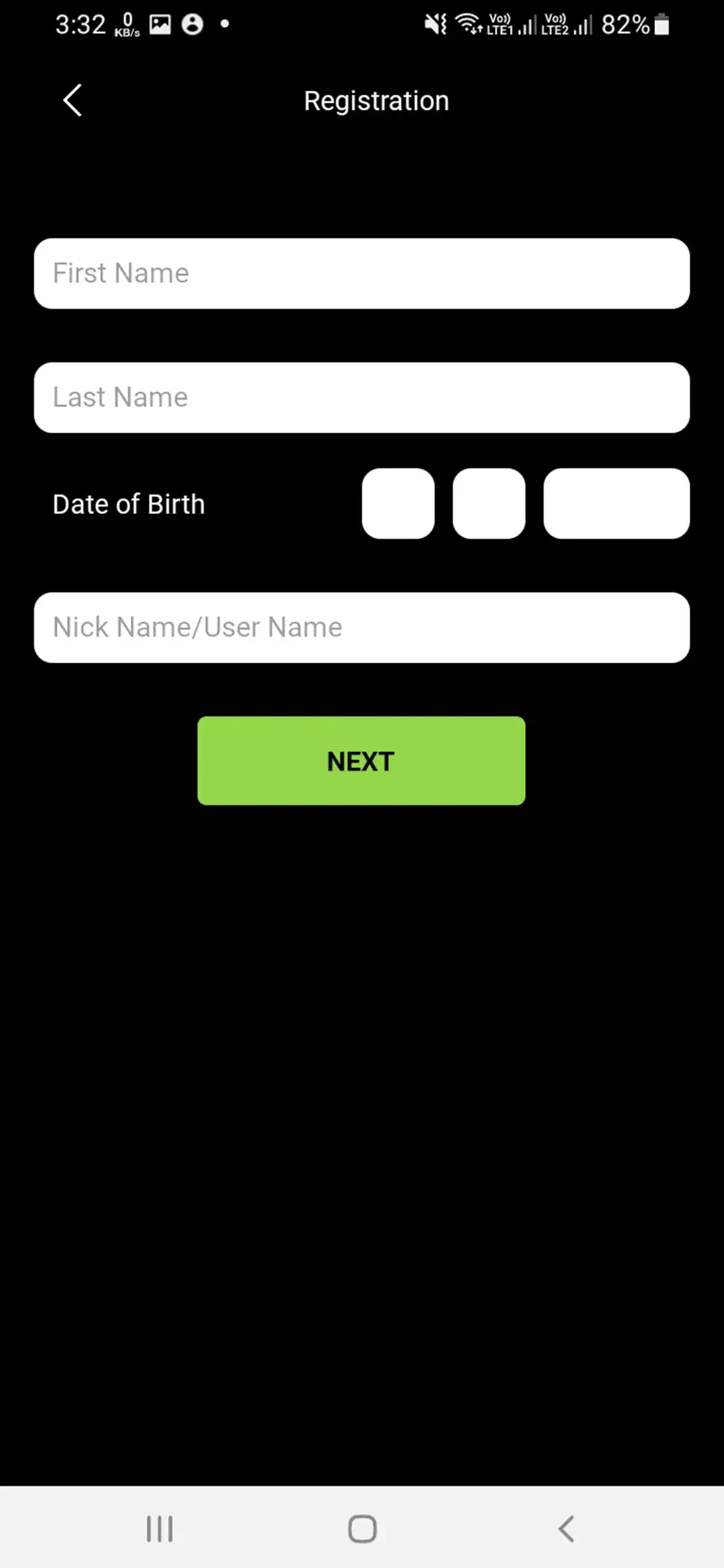Tap the Wi-Fi icon in the status bar
Viewport: 724px width, 1568px height.
click(468, 24)
